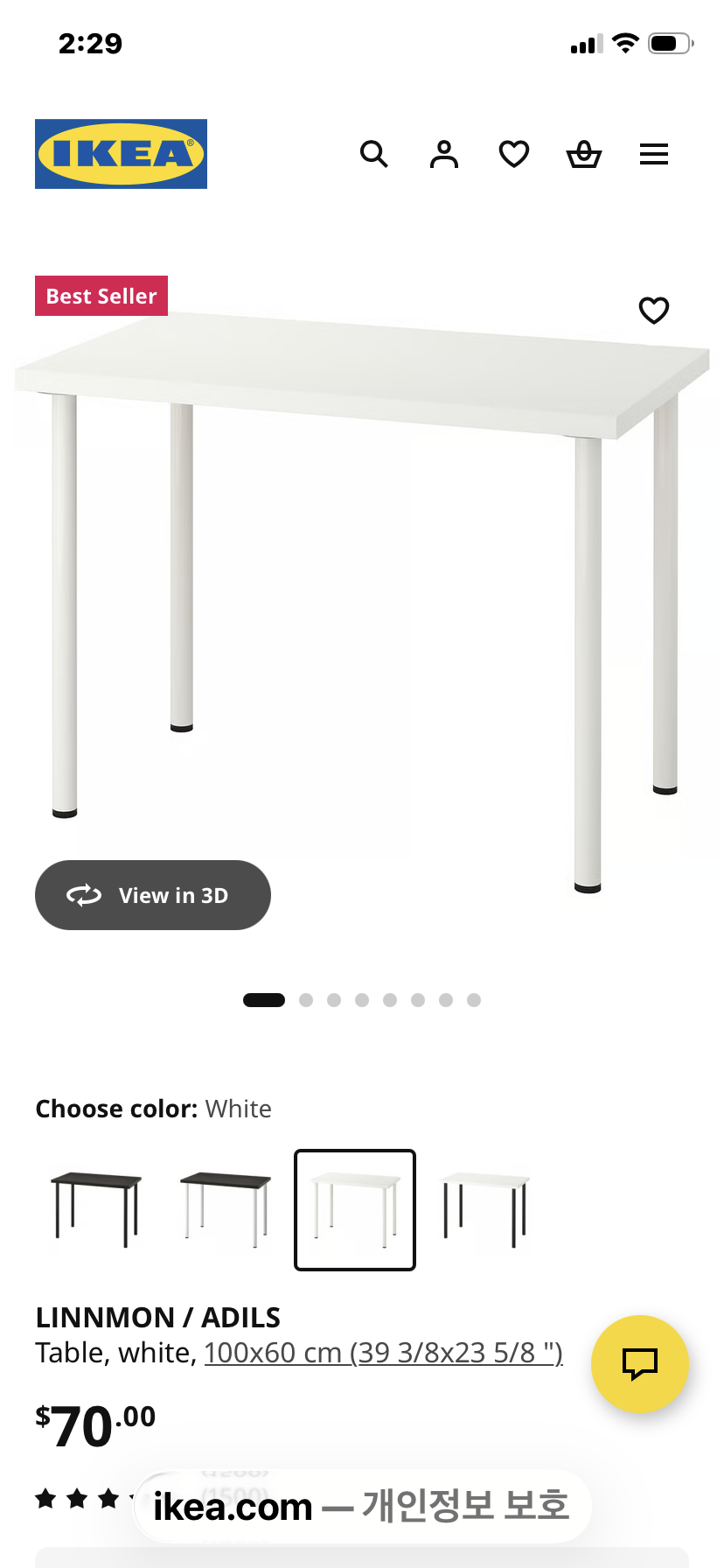Open the favorites heart in header
Image resolution: width=724 pixels, height=1568 pixels.
(514, 154)
